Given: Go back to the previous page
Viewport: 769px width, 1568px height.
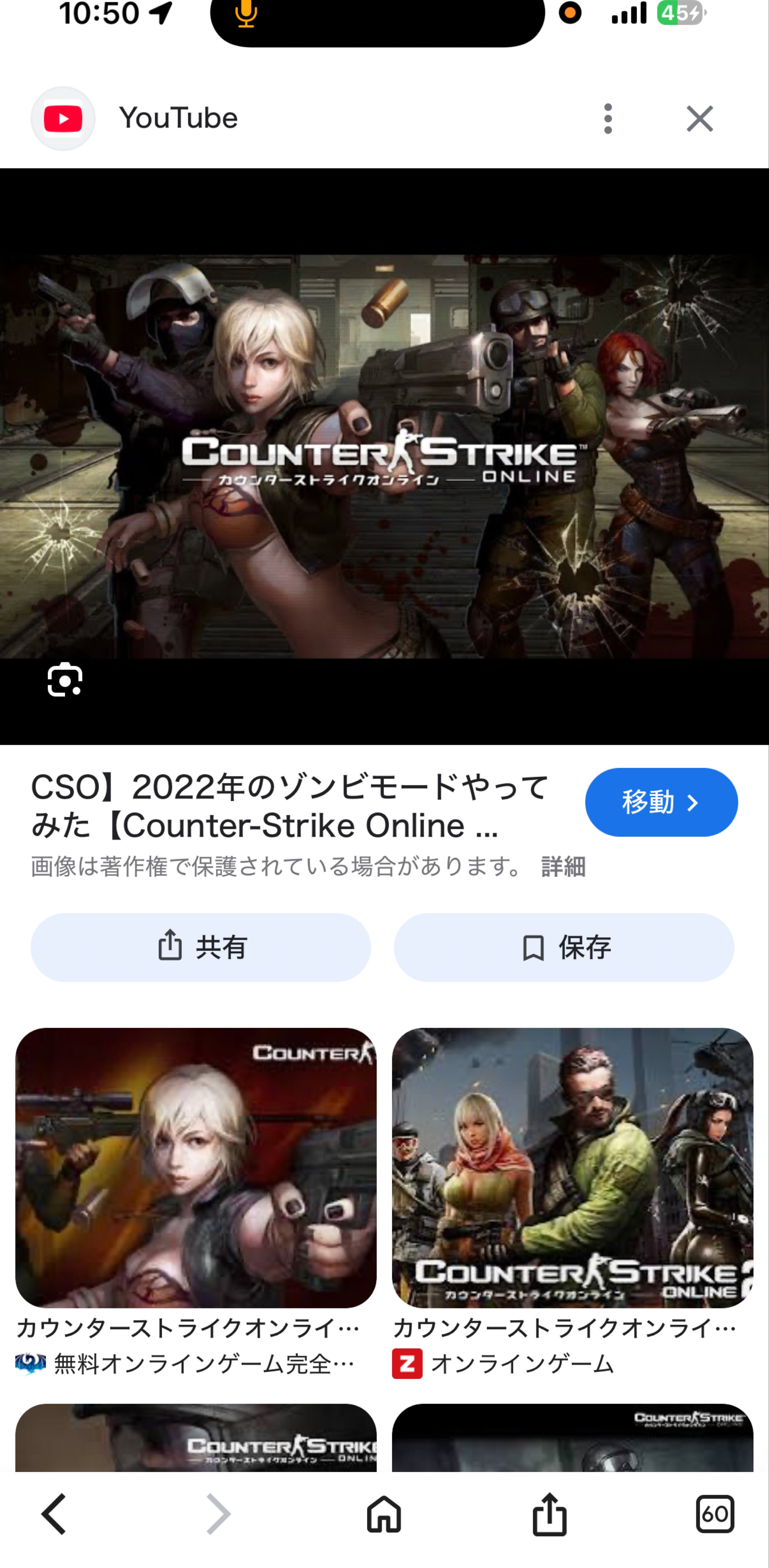Looking at the screenshot, I should tap(54, 1514).
